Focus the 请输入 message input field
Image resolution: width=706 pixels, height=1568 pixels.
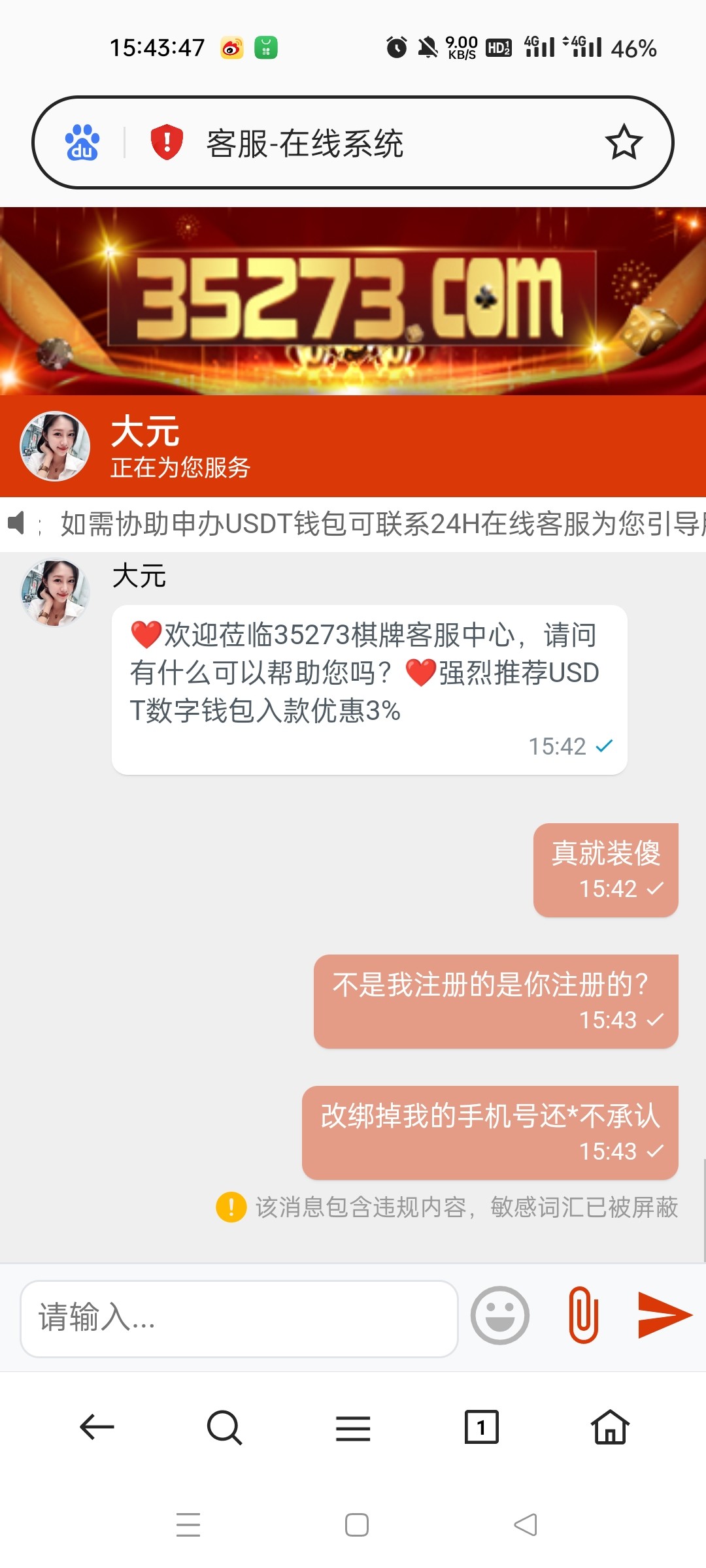tap(239, 1318)
